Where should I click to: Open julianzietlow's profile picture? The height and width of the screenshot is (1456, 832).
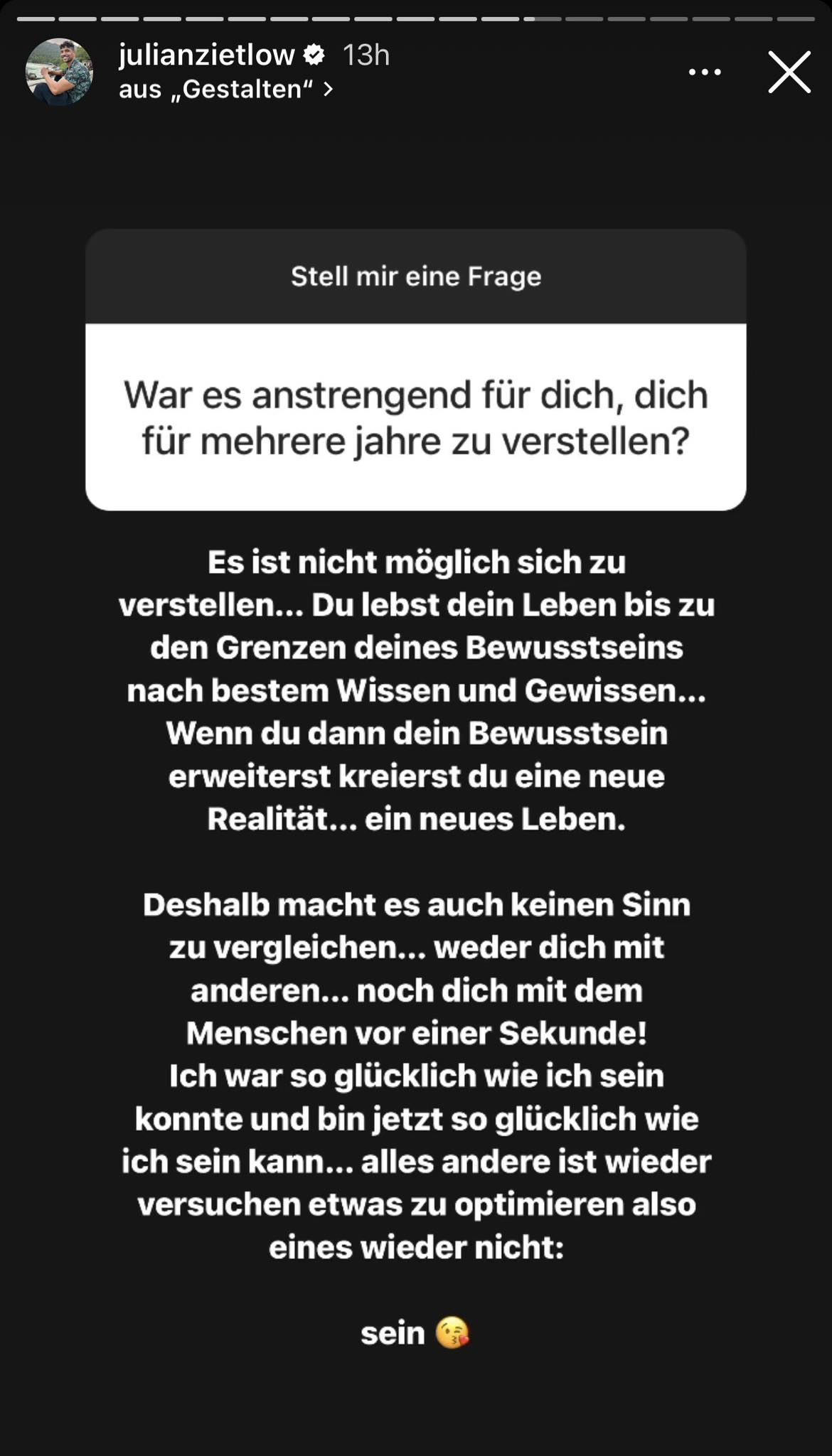pos(59,72)
